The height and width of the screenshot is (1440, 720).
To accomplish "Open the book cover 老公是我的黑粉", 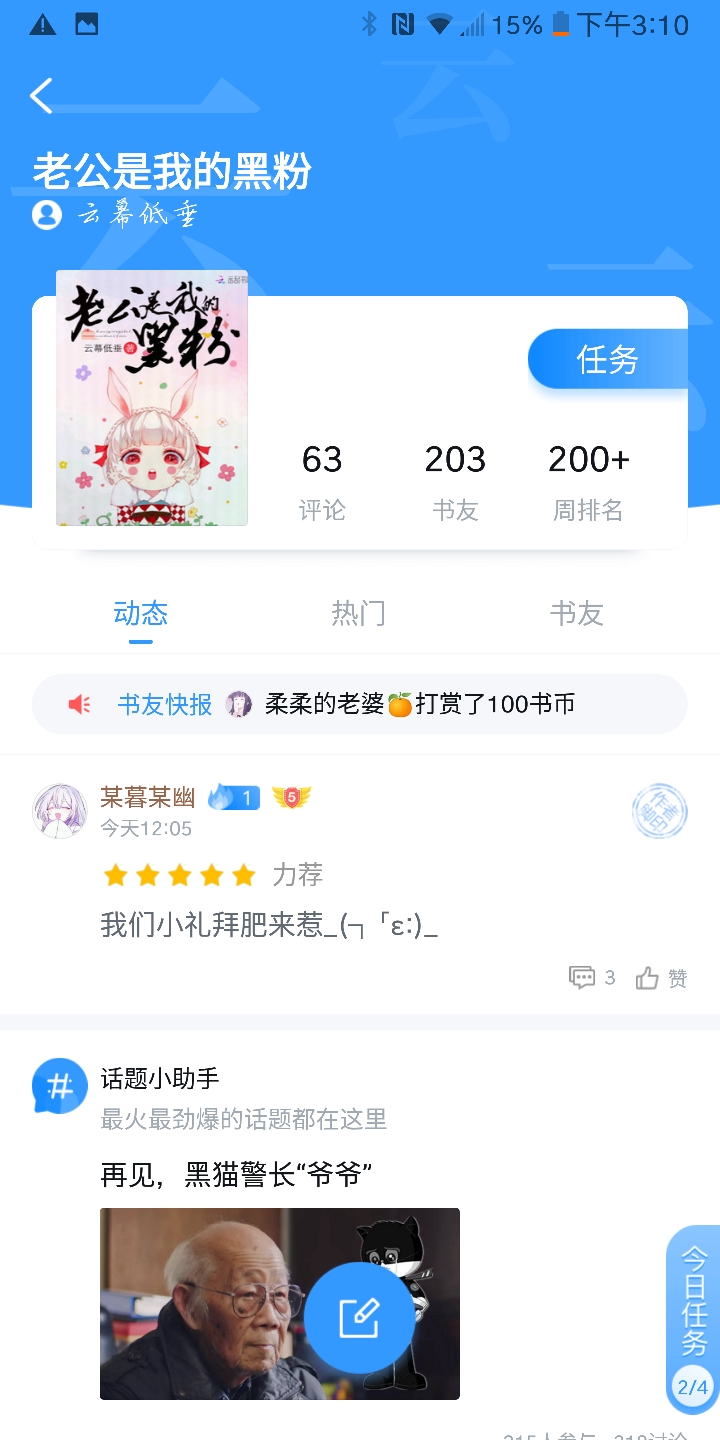I will coord(152,398).
